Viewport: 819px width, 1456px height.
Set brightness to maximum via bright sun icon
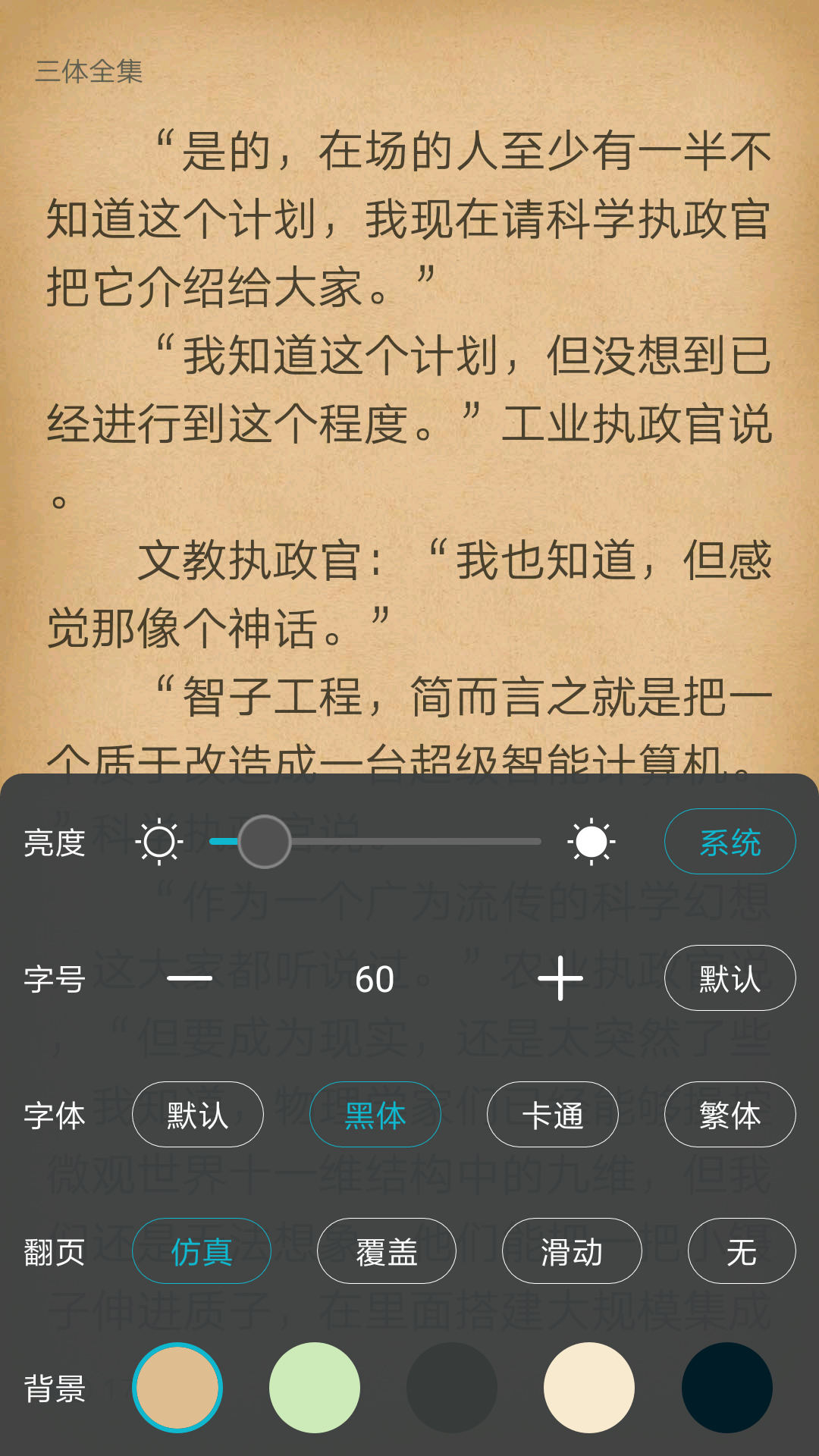coord(591,842)
